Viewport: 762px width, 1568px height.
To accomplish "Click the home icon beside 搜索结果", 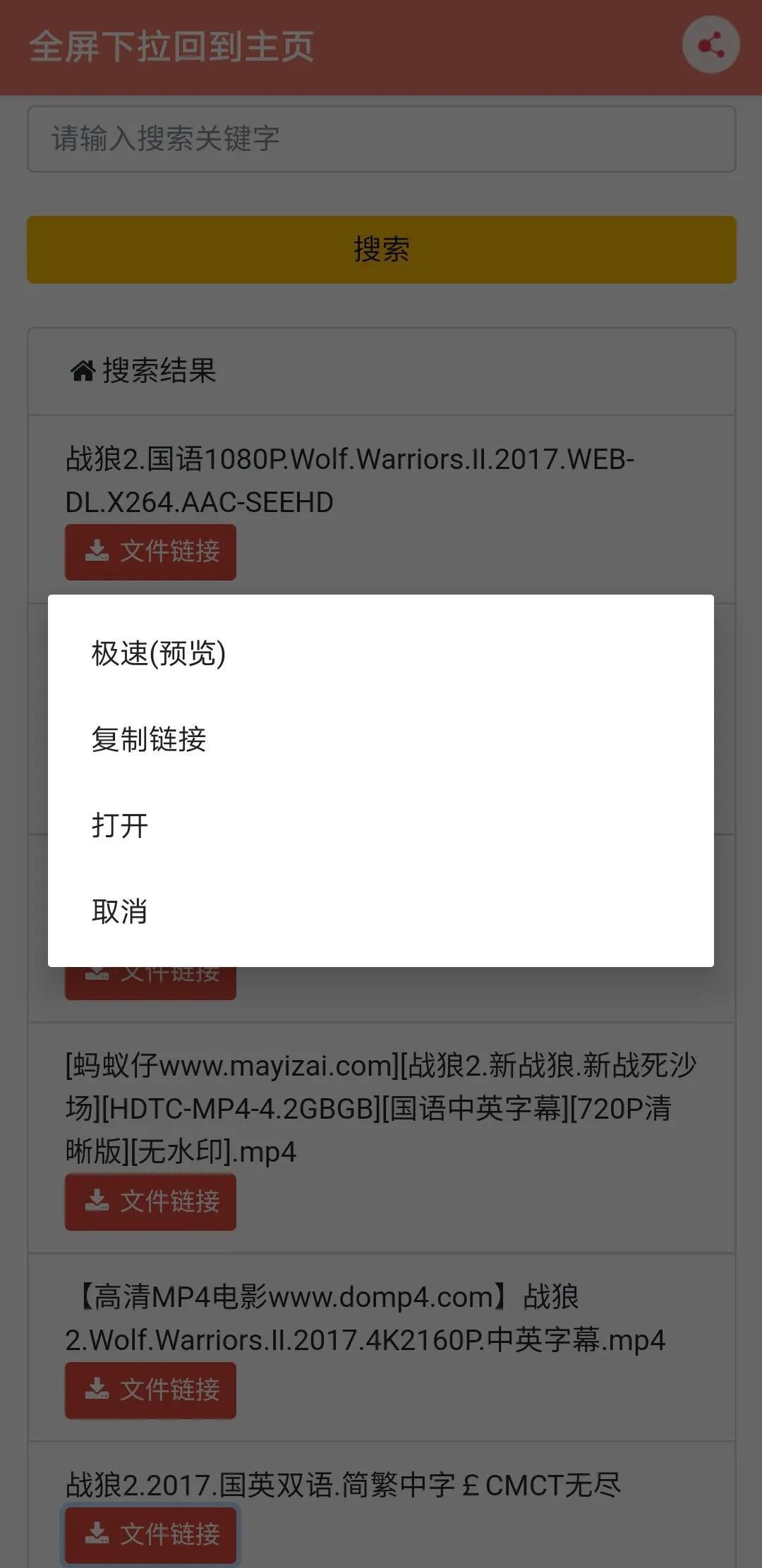I will (x=83, y=370).
